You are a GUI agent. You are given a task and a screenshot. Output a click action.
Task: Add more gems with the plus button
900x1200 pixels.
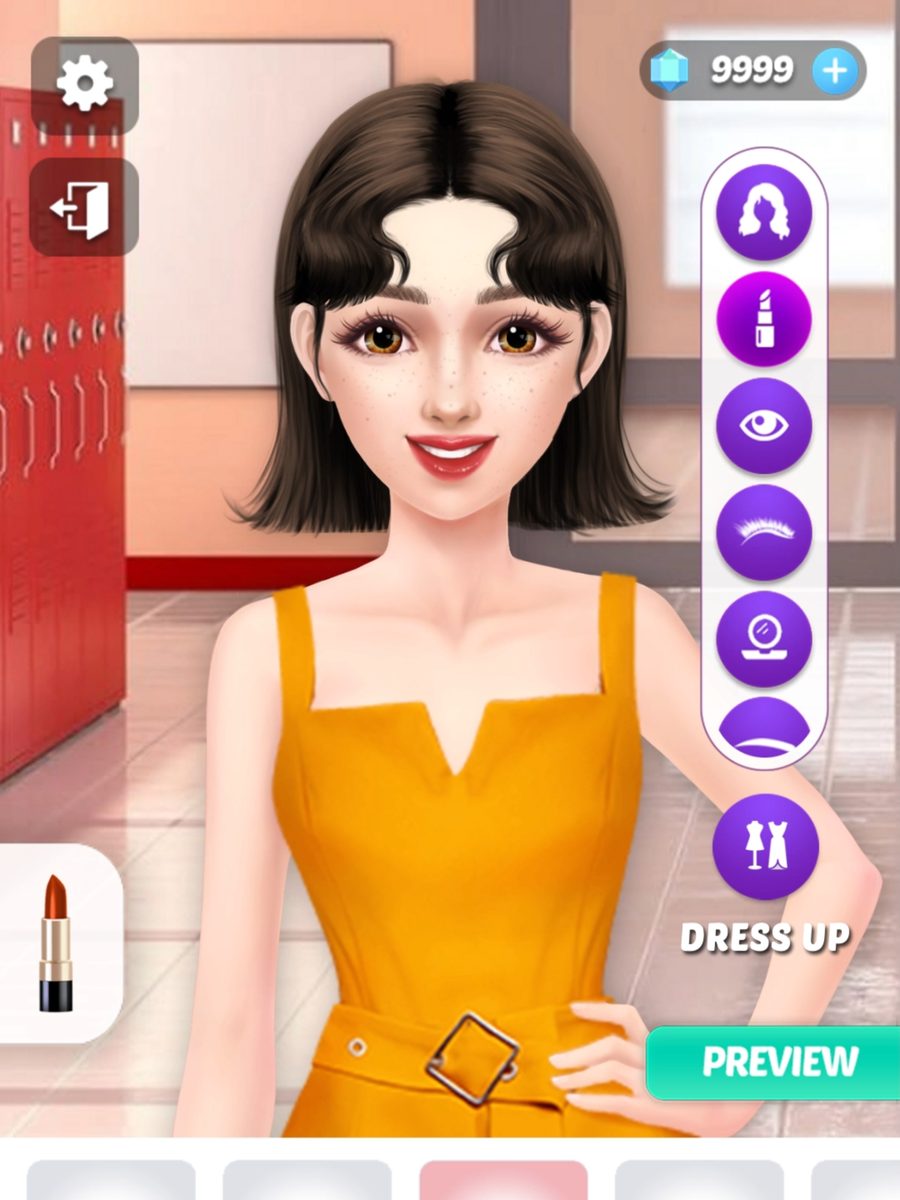coord(834,70)
